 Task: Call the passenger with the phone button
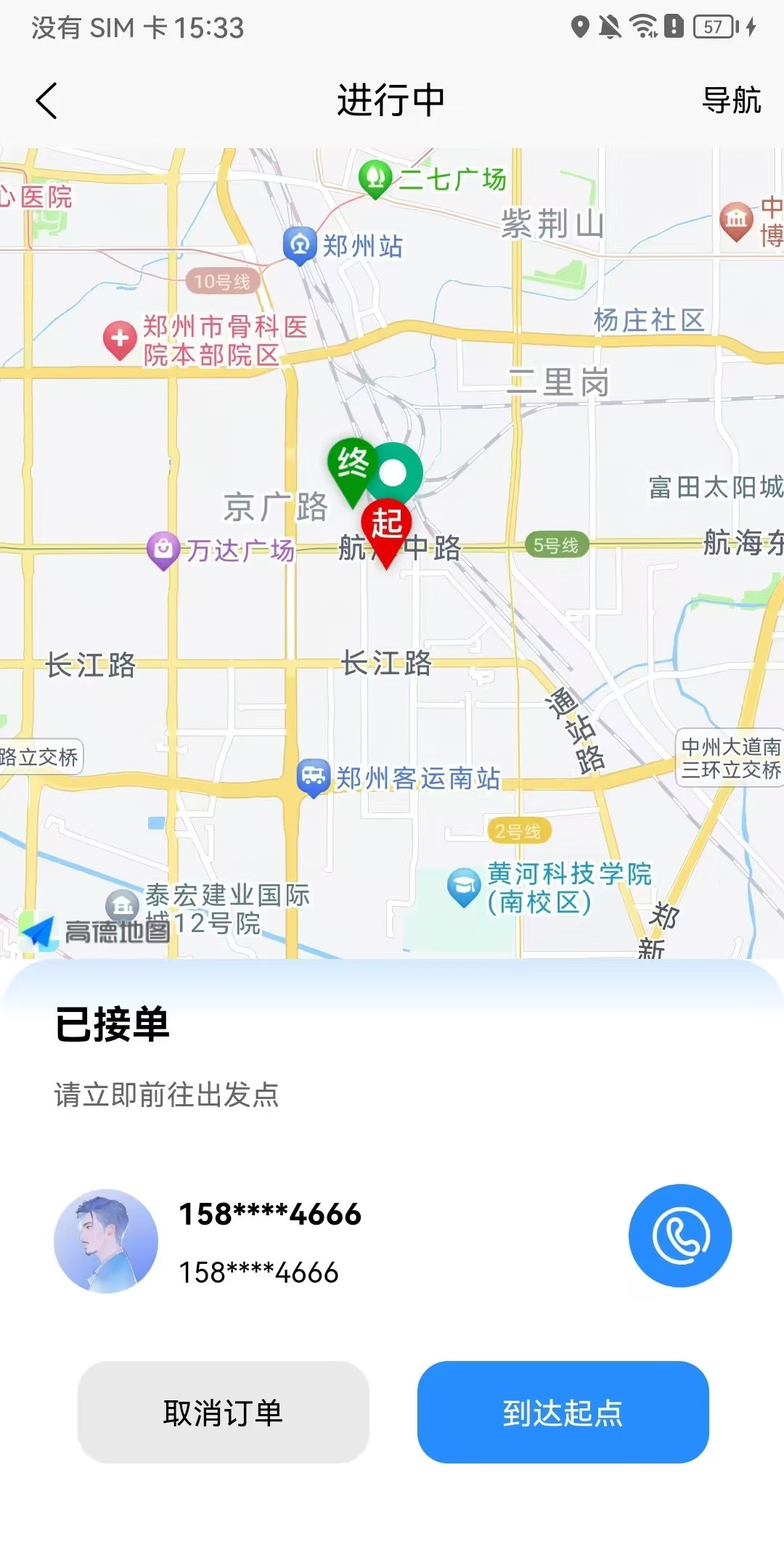pos(679,1236)
